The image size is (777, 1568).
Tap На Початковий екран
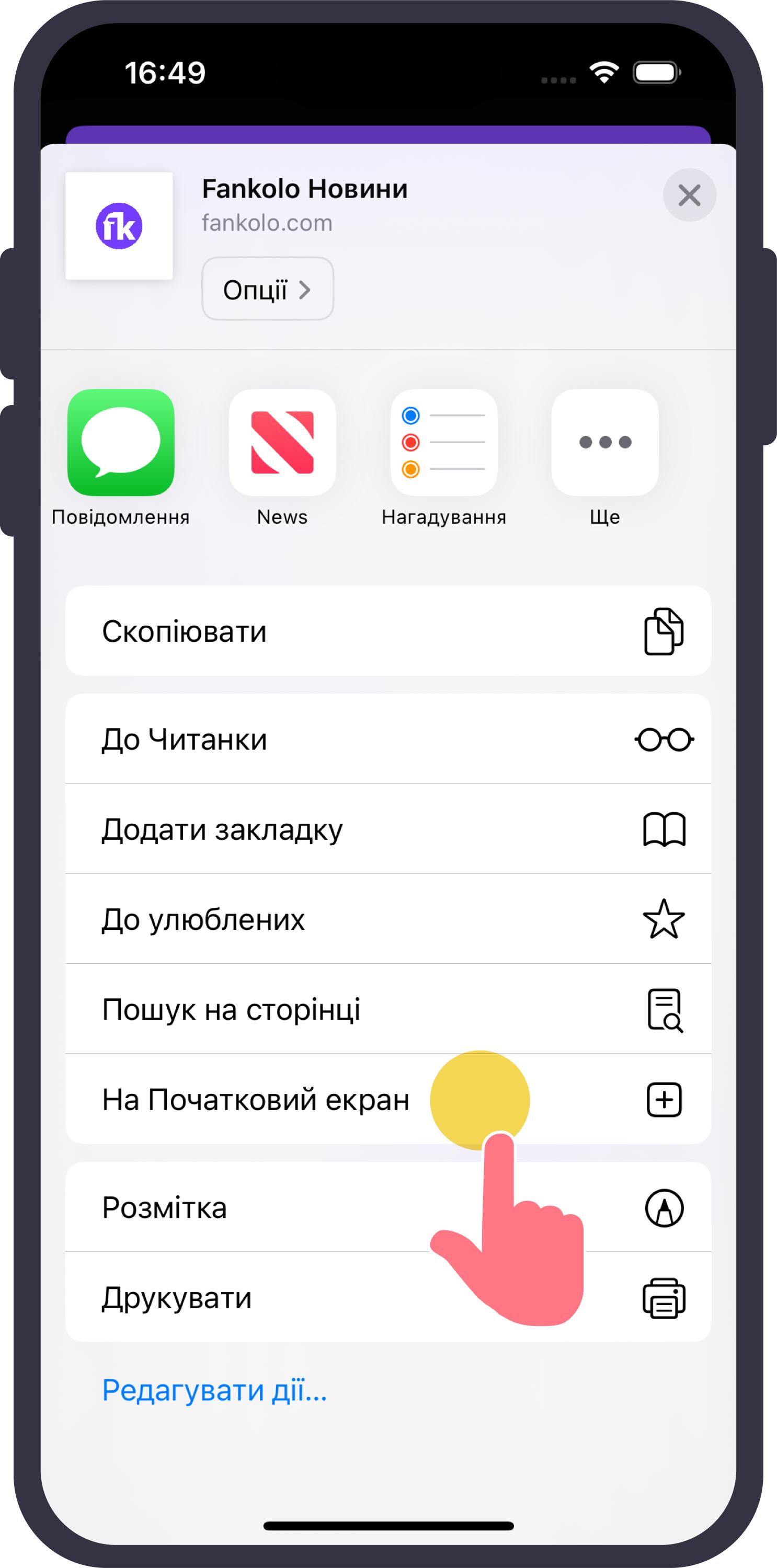pyautogui.click(x=389, y=1099)
